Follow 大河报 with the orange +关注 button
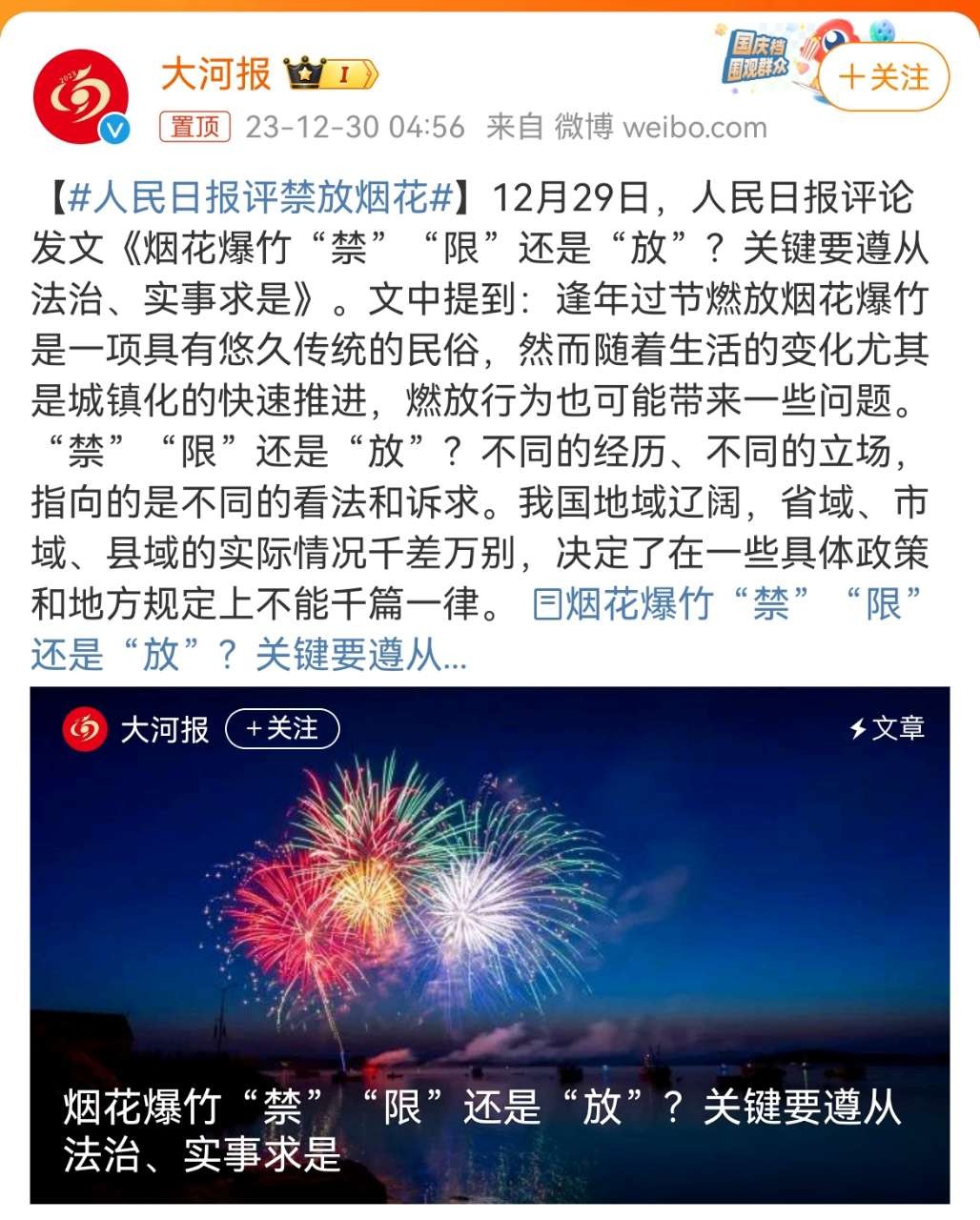980x1220 pixels. pos(884,77)
